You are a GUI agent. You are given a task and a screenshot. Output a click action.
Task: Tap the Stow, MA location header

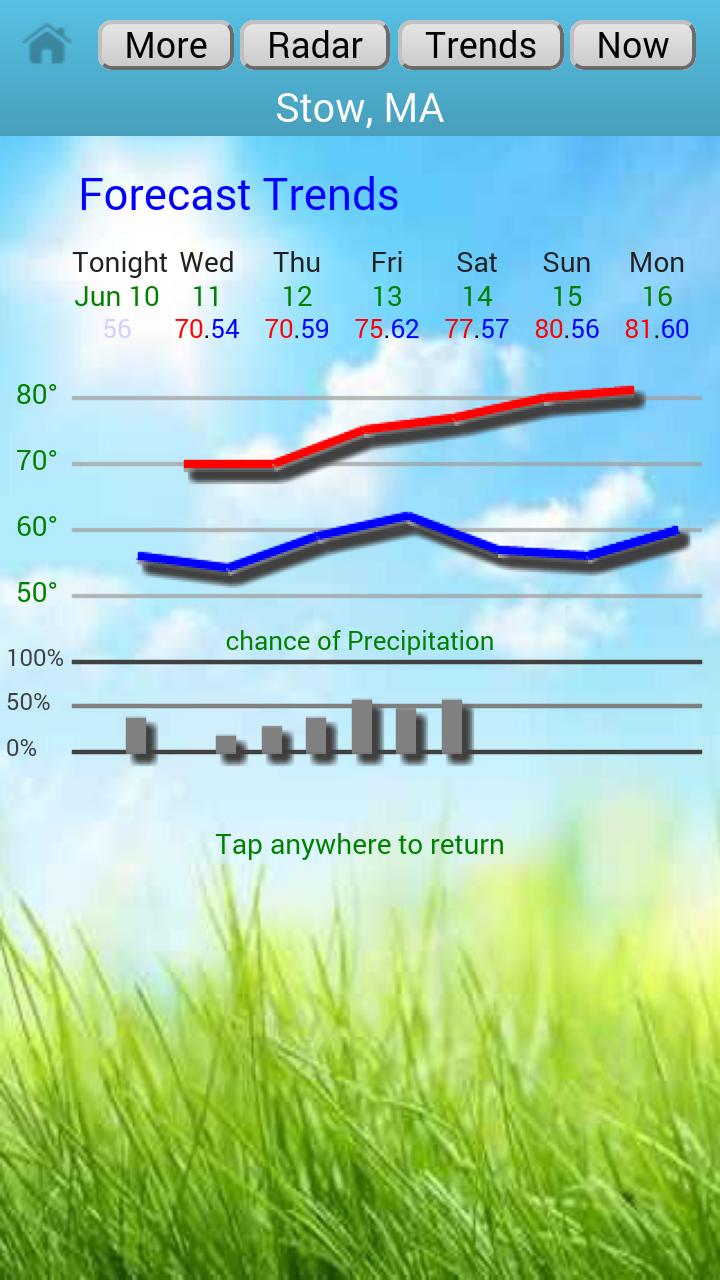click(359, 107)
